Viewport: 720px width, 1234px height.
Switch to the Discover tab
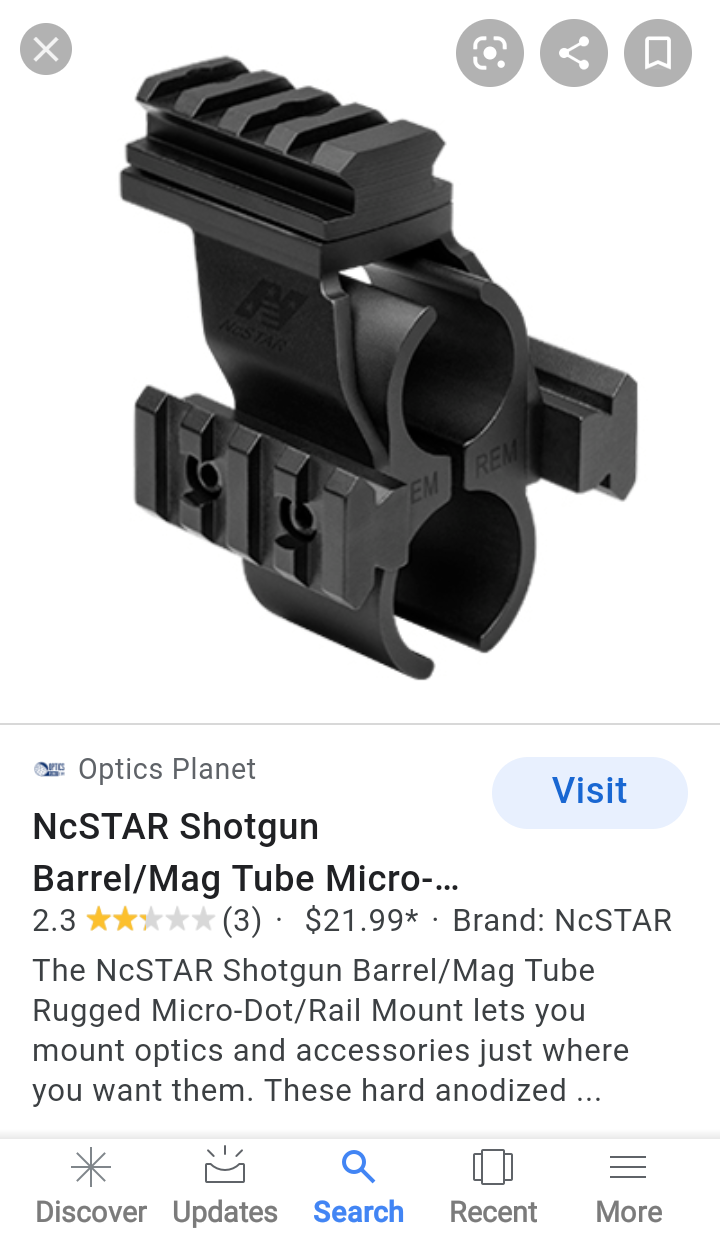pyautogui.click(x=91, y=1187)
